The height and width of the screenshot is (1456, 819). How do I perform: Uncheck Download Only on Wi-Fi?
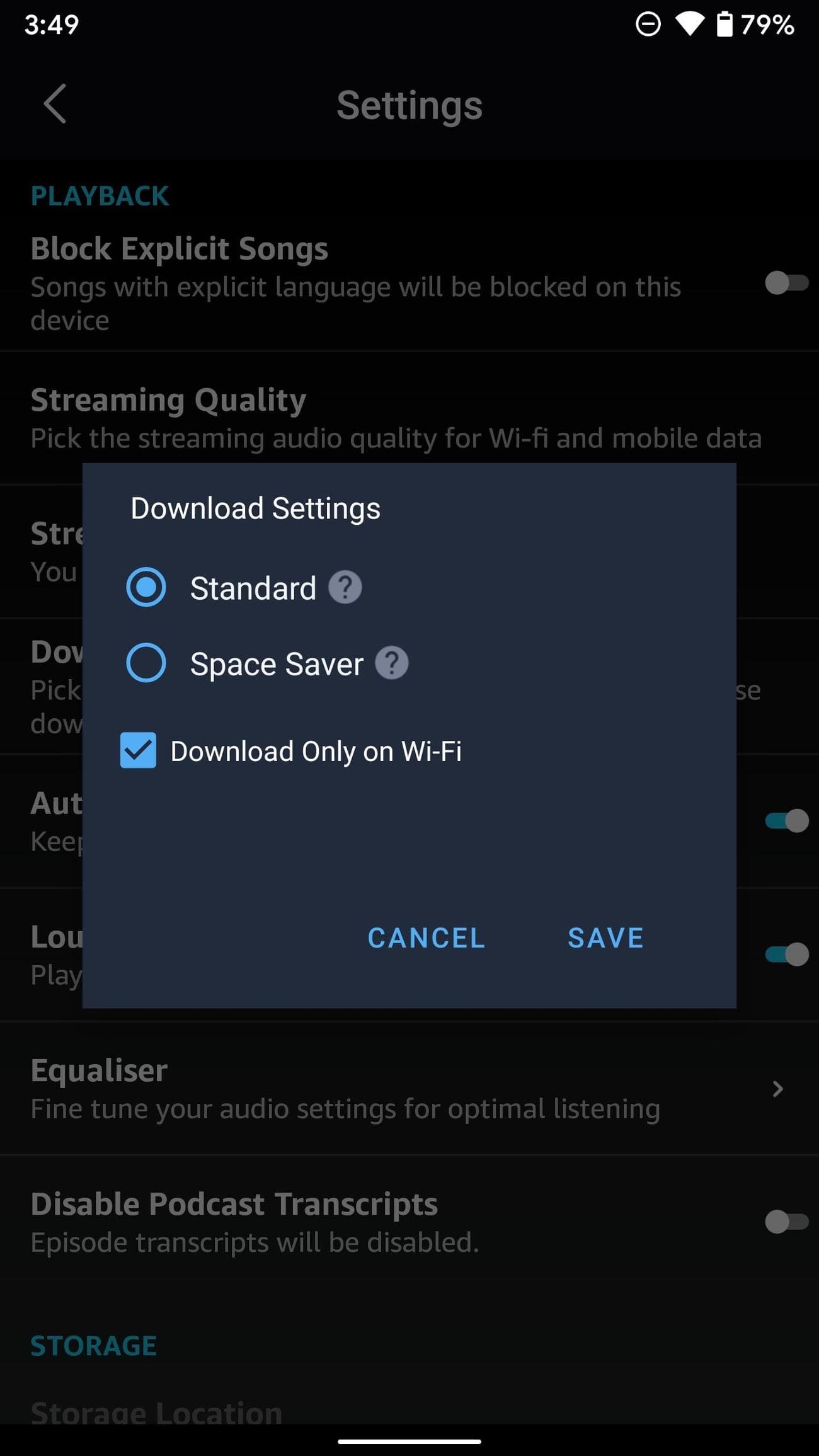(139, 750)
